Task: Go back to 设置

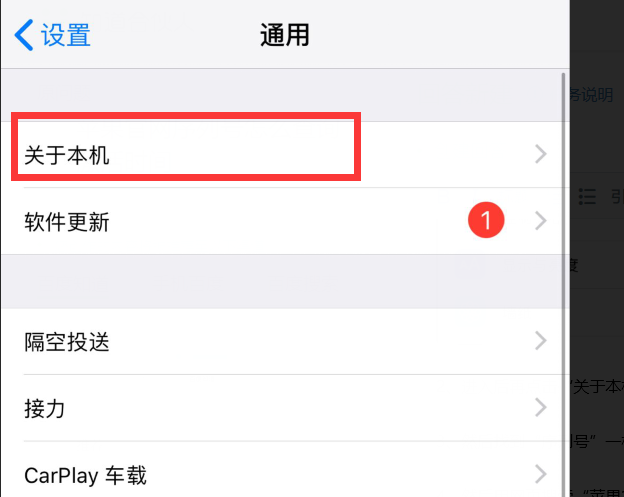Action: click(53, 36)
